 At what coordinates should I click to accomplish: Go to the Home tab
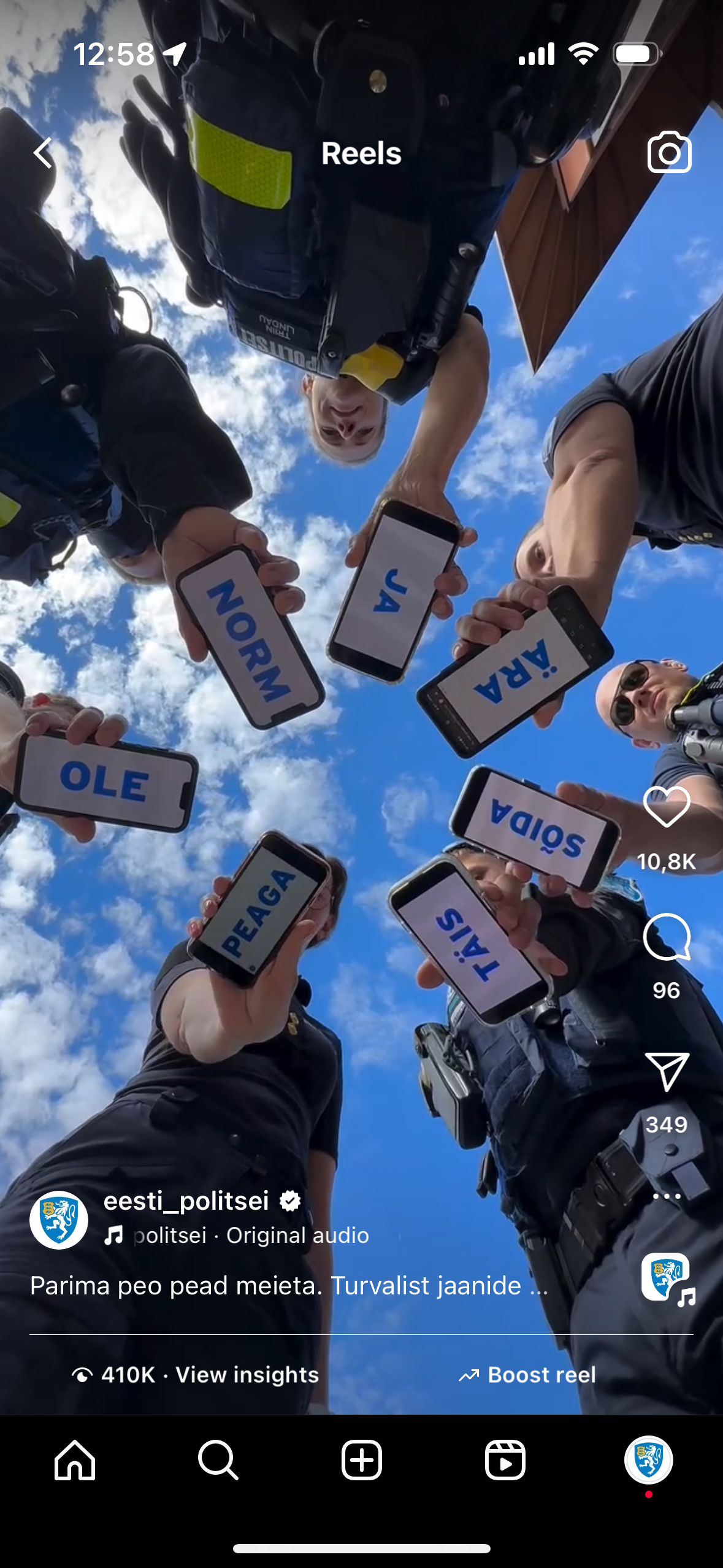pyautogui.click(x=75, y=1460)
